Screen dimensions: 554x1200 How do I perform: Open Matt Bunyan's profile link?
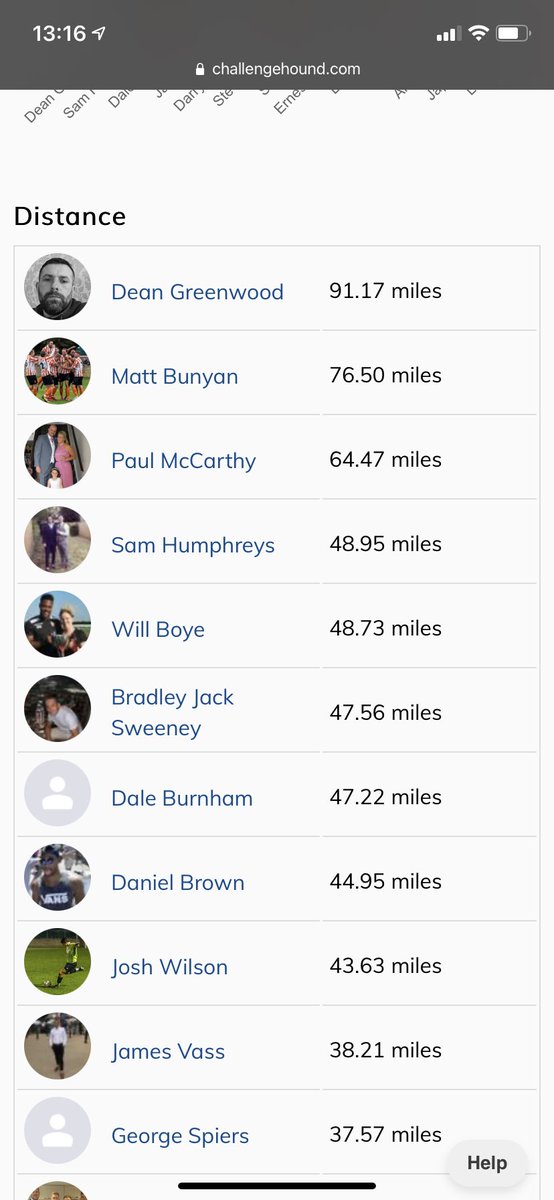175,376
